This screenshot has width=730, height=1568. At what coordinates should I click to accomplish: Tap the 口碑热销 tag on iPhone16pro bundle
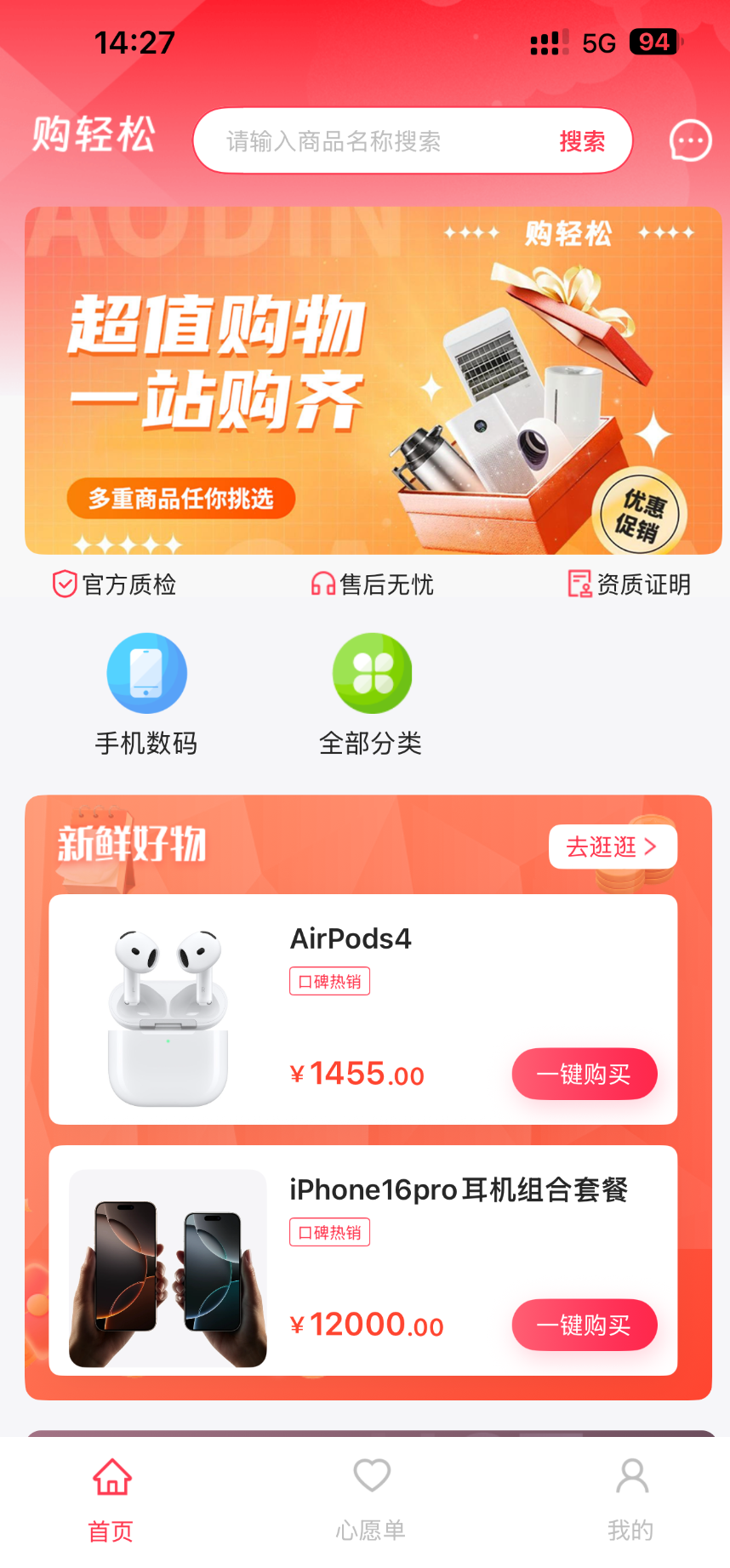(x=329, y=1231)
